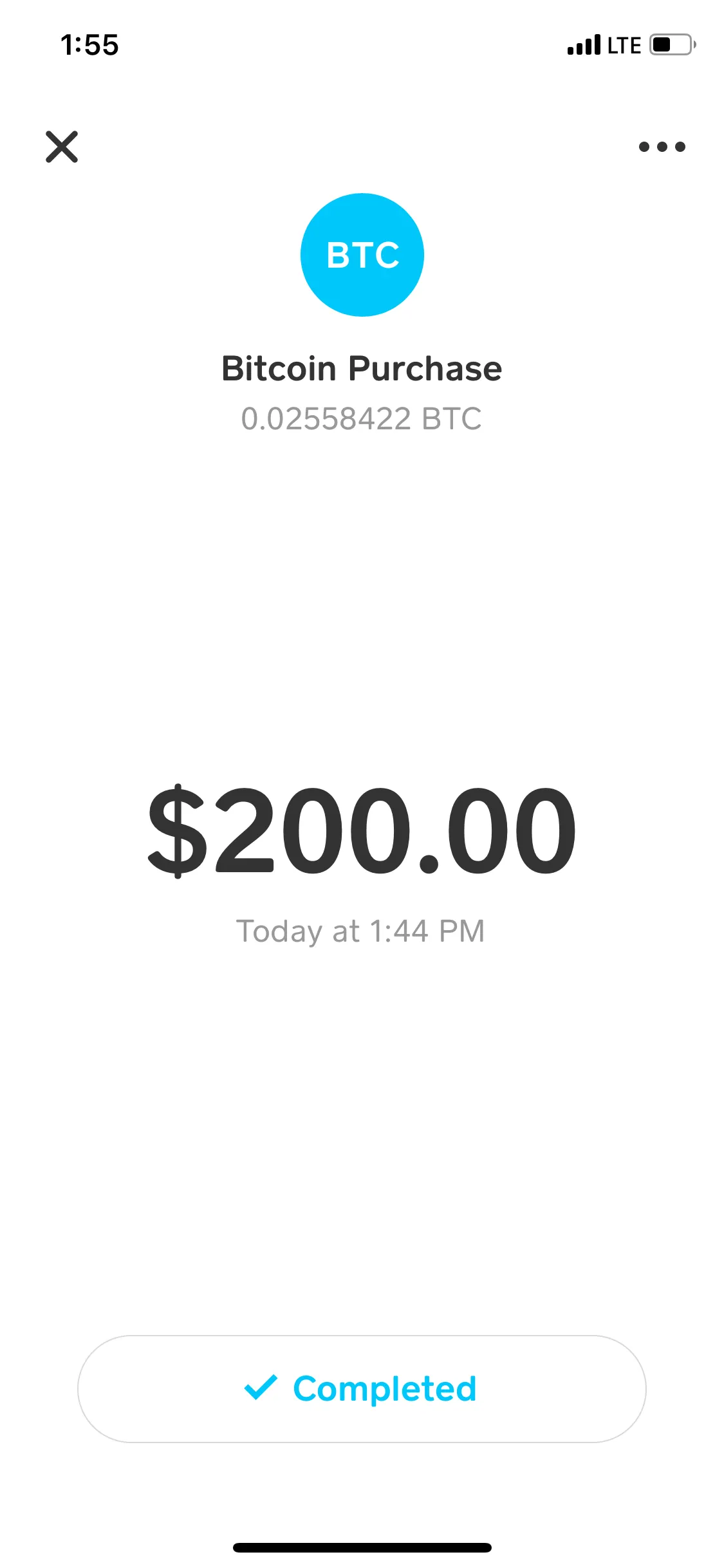This screenshot has height=1568, width=724.
Task: Close the Bitcoin Purchase receipt
Action: (x=62, y=147)
